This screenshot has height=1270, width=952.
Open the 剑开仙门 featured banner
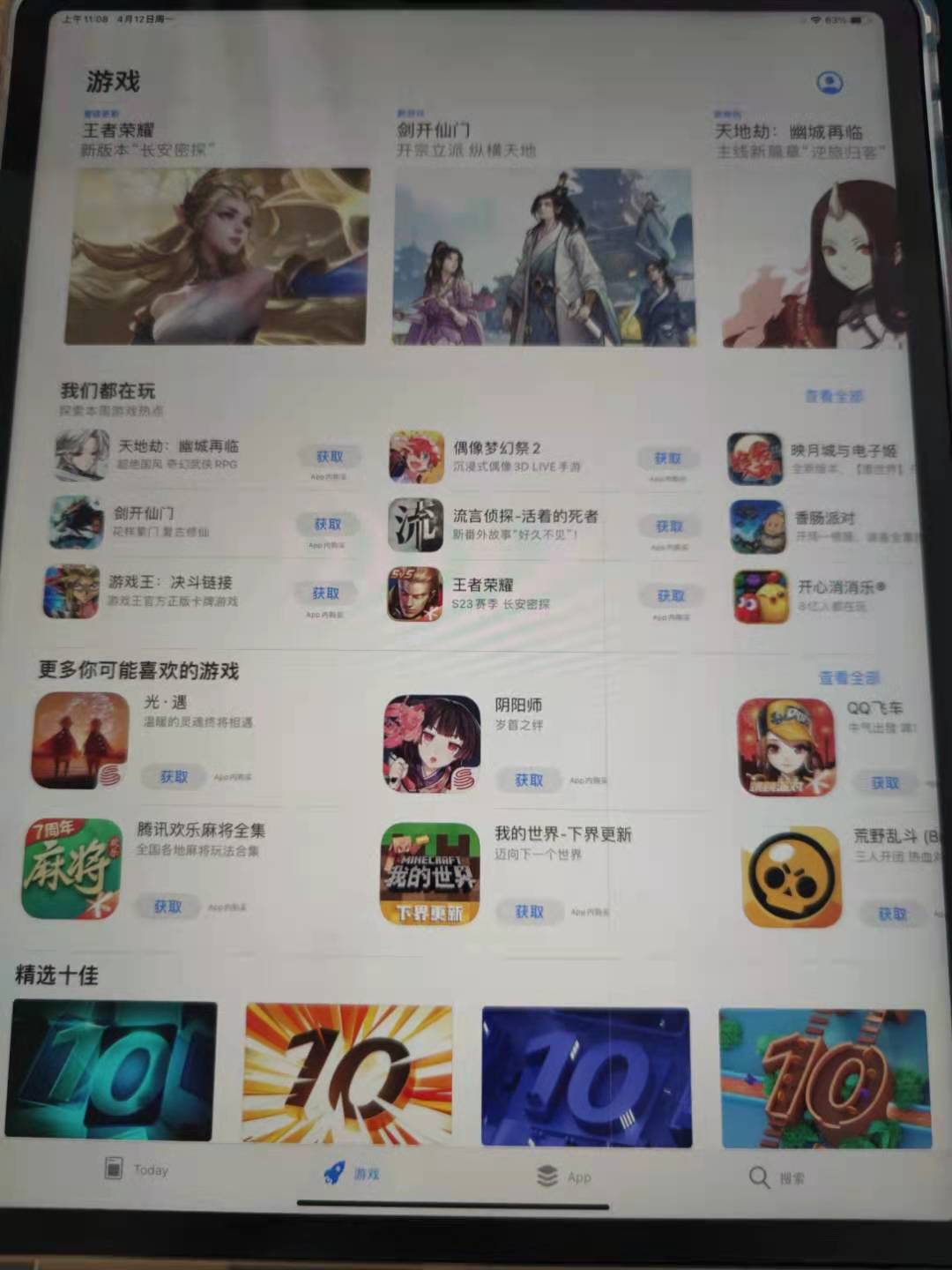coord(543,258)
